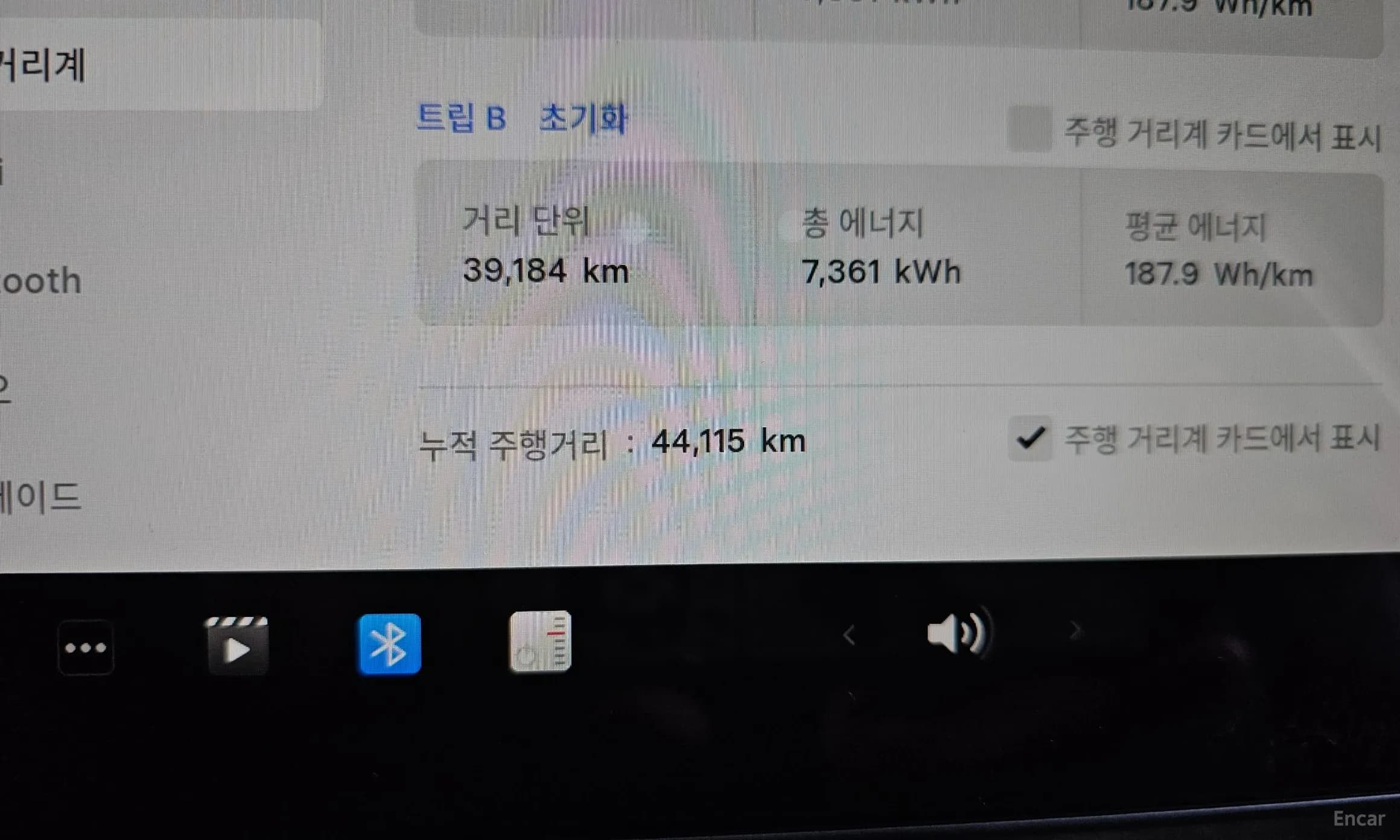Open the blue Bluetooth dock app
This screenshot has width=1400, height=840.
pyautogui.click(x=389, y=644)
